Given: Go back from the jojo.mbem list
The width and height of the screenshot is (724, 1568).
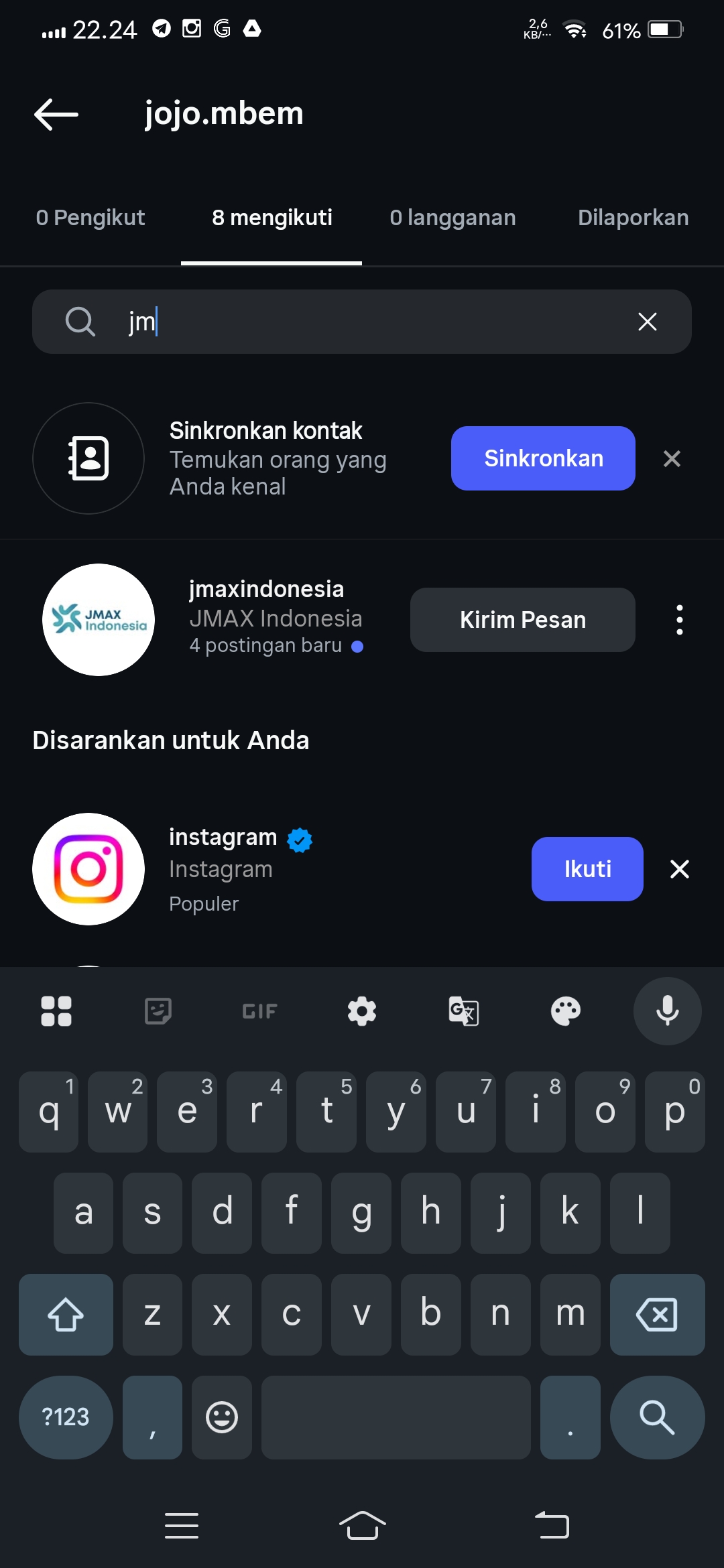Looking at the screenshot, I should (56, 114).
